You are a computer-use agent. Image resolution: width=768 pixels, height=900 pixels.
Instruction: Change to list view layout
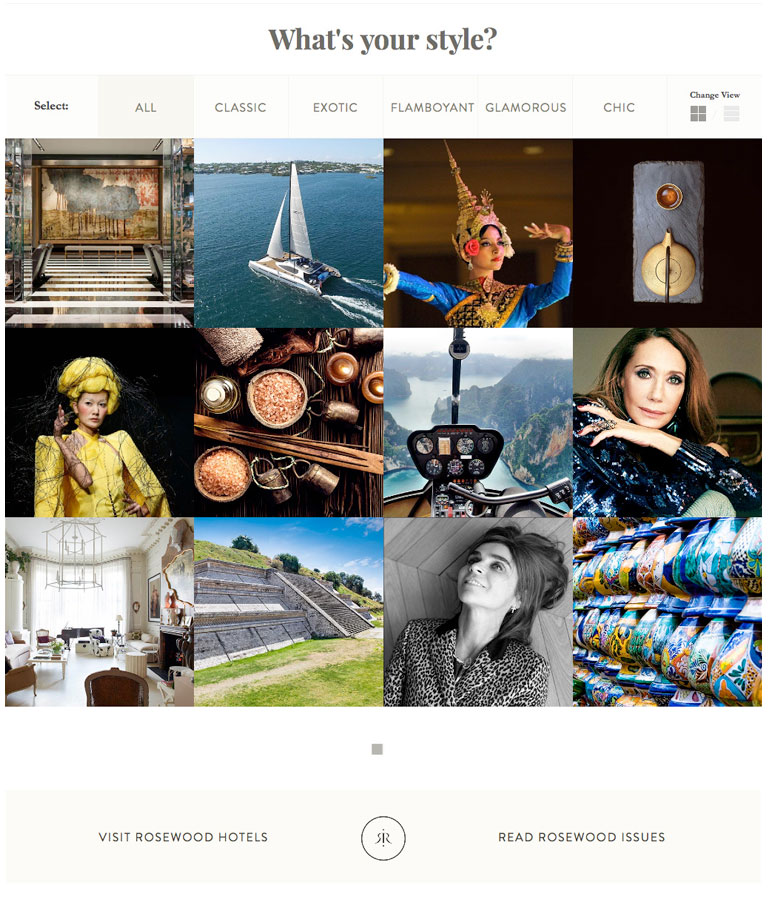732,114
